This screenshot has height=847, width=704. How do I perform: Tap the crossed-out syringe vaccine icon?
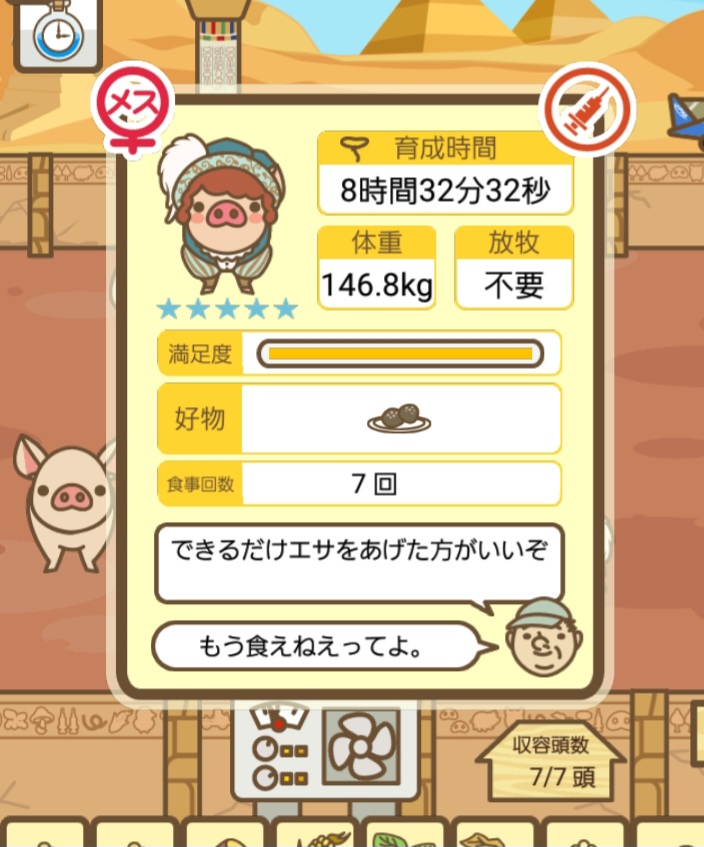pyautogui.click(x=588, y=108)
